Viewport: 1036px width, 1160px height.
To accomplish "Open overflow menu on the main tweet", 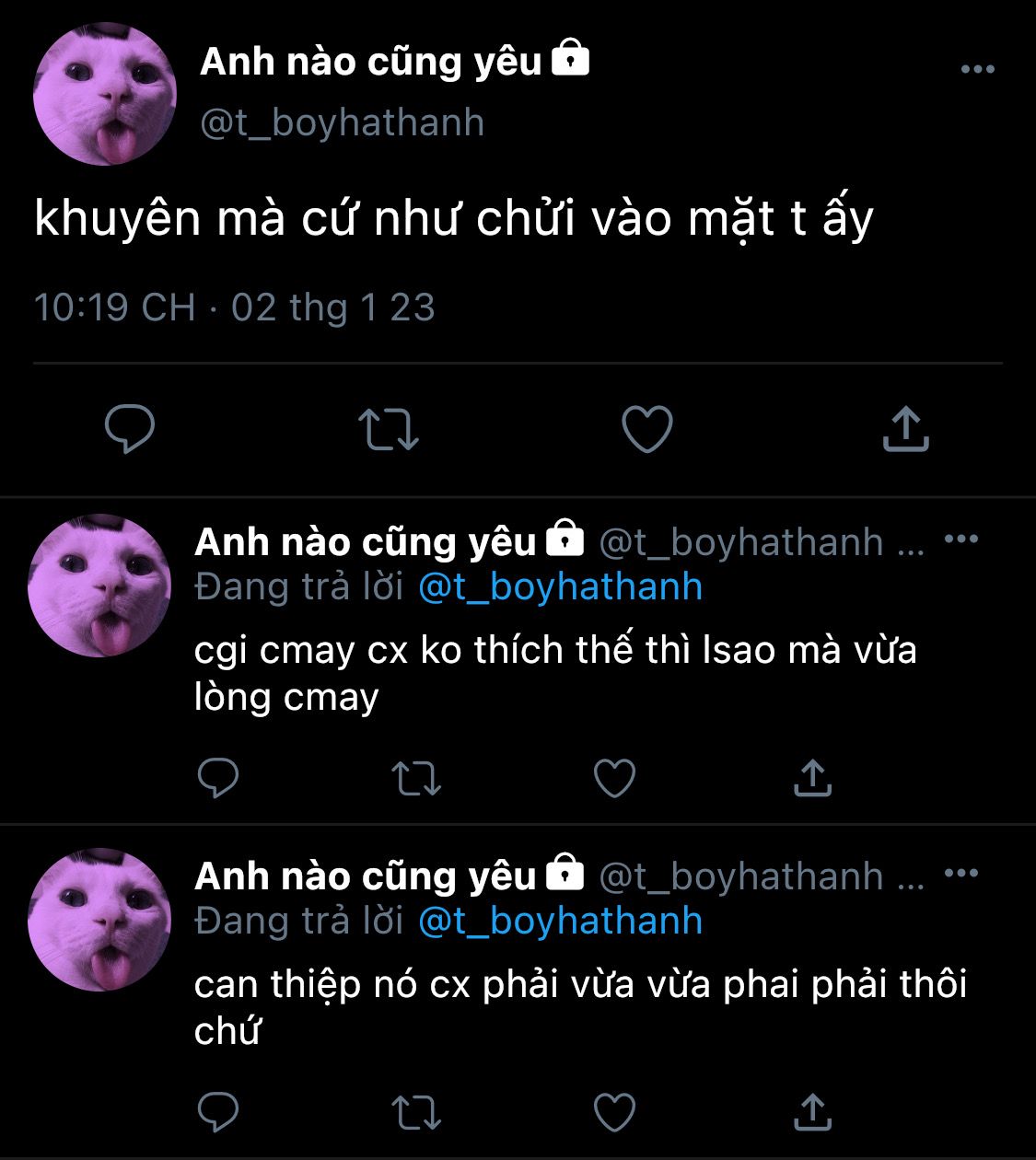I will 977,69.
